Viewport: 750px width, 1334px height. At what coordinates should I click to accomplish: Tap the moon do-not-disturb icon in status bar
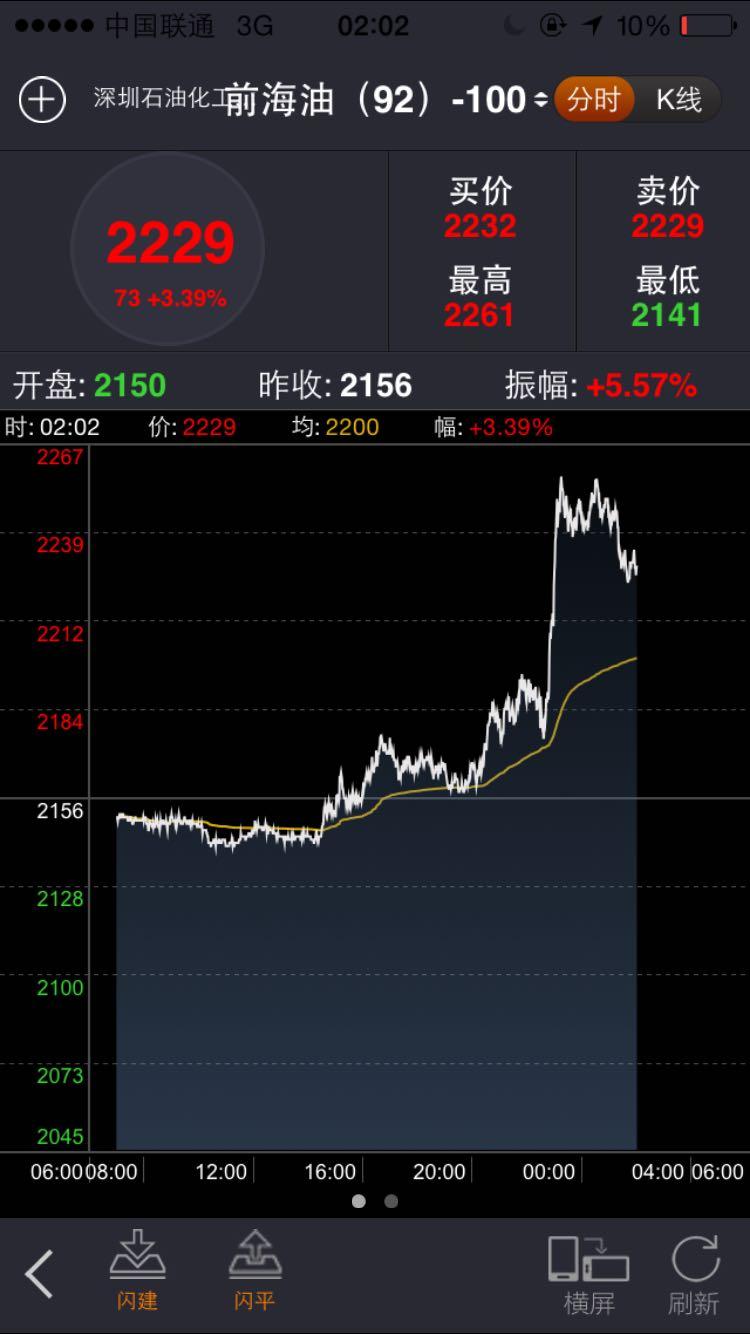pyautogui.click(x=514, y=27)
